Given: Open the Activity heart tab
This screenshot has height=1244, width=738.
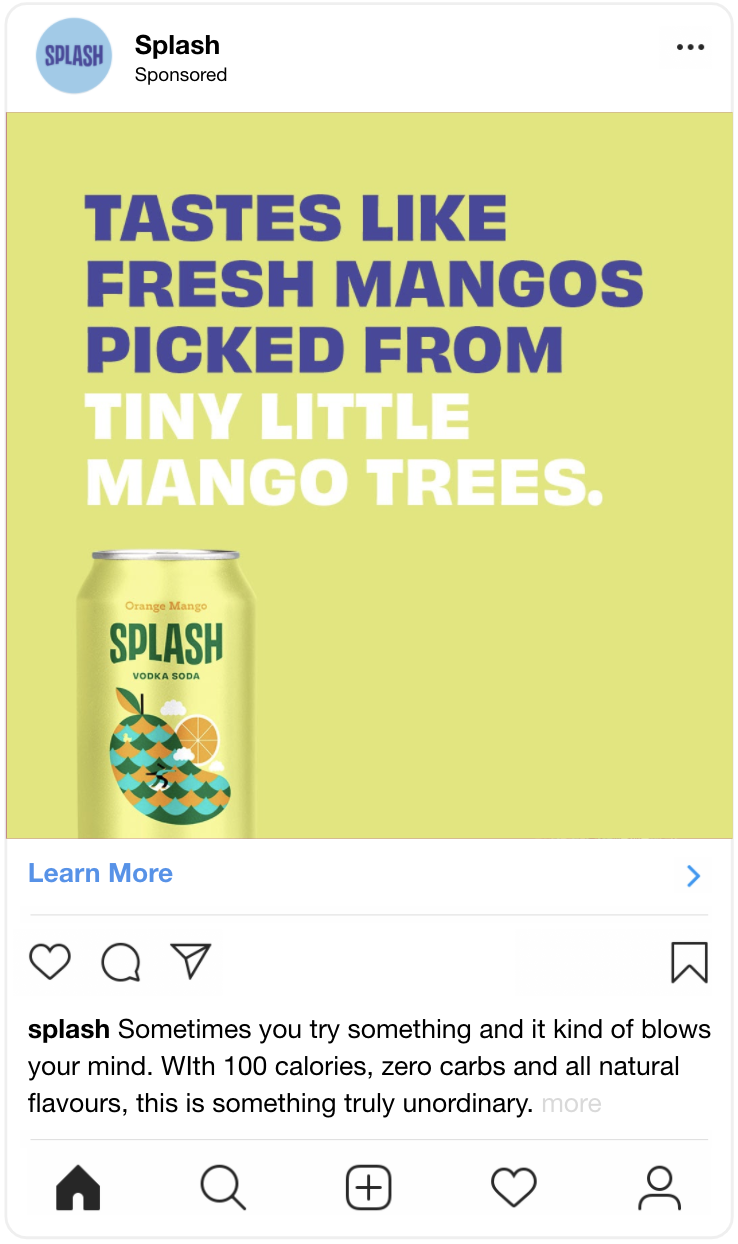Looking at the screenshot, I should [x=514, y=1188].
